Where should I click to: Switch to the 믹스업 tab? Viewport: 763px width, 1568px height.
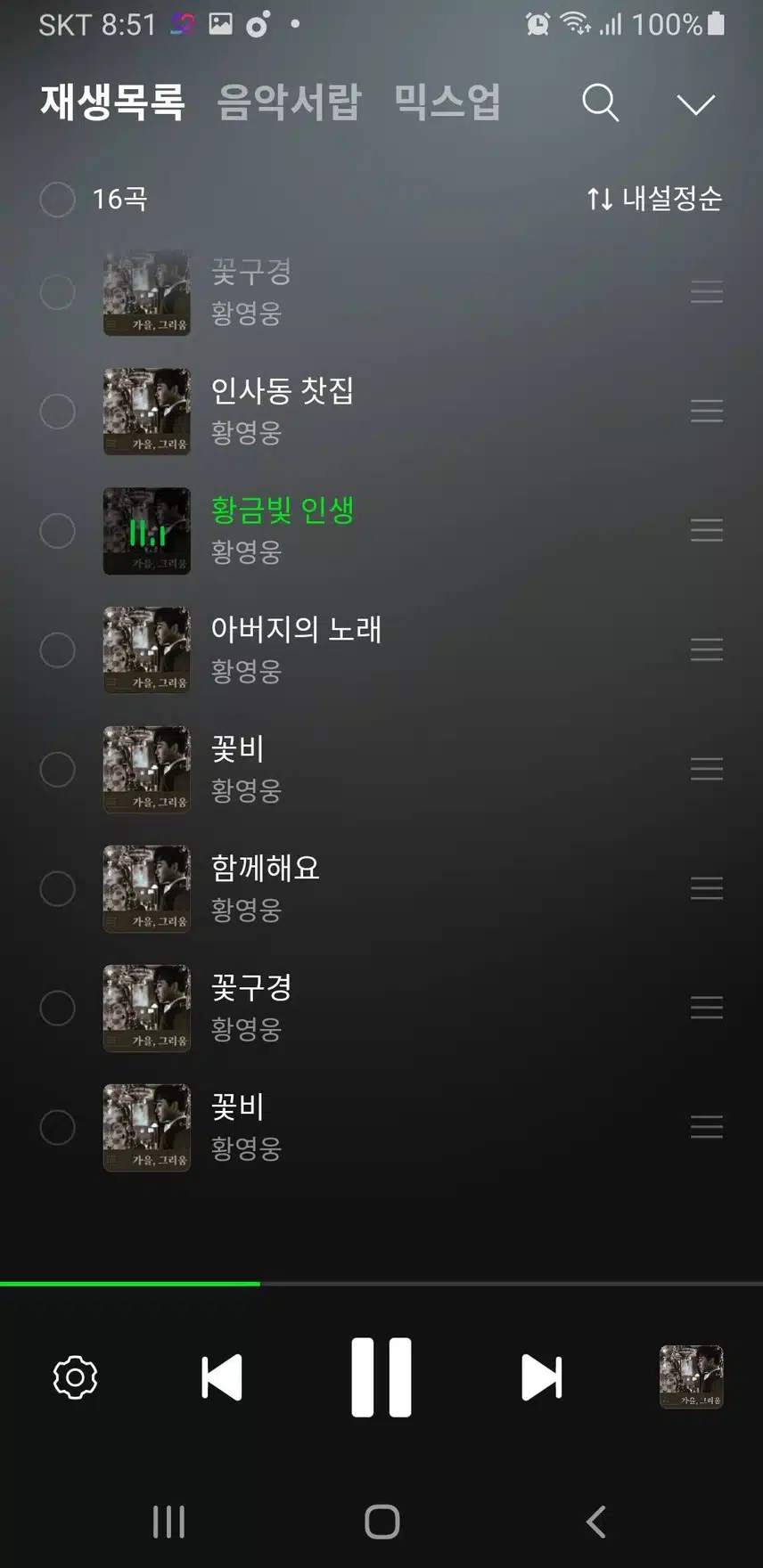[x=447, y=102]
